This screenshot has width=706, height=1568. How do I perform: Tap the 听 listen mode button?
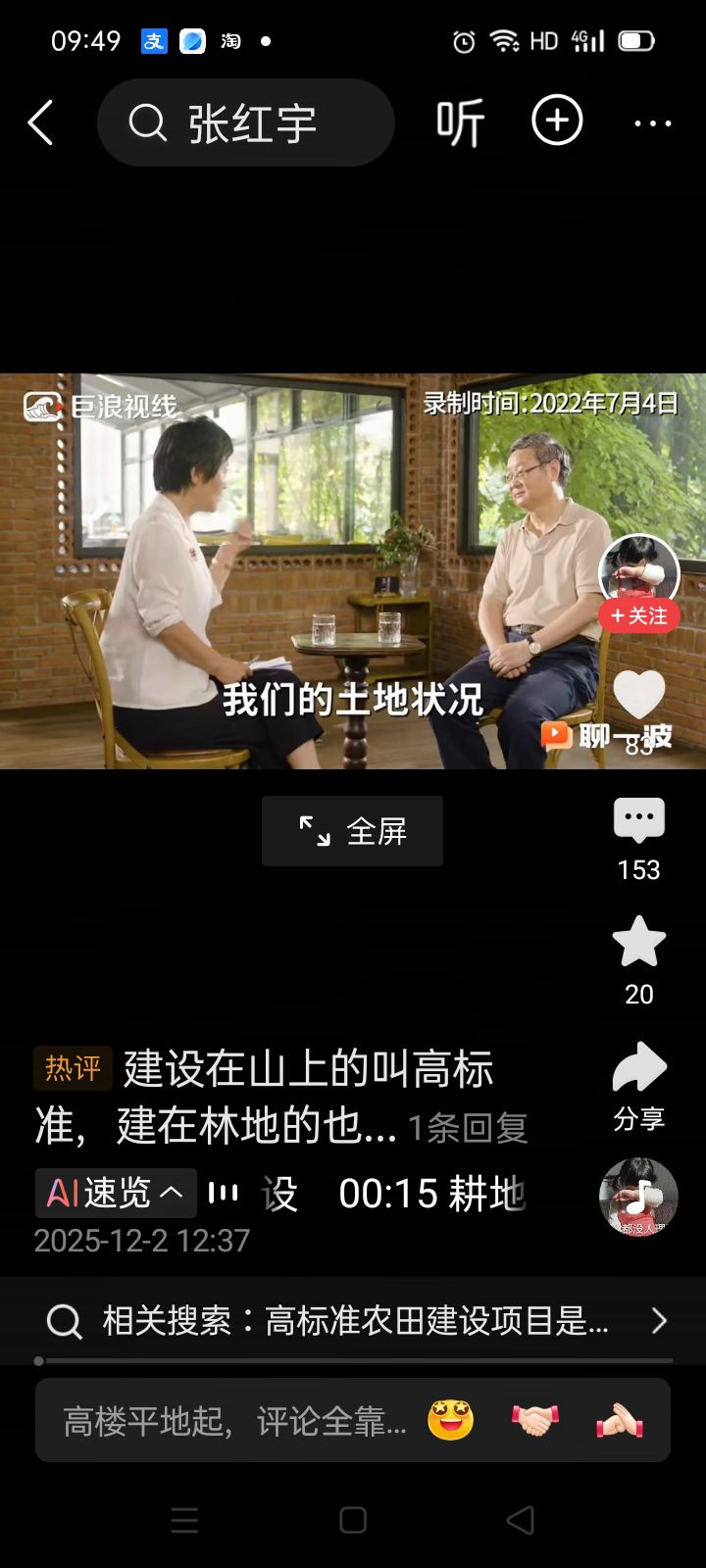point(460,123)
